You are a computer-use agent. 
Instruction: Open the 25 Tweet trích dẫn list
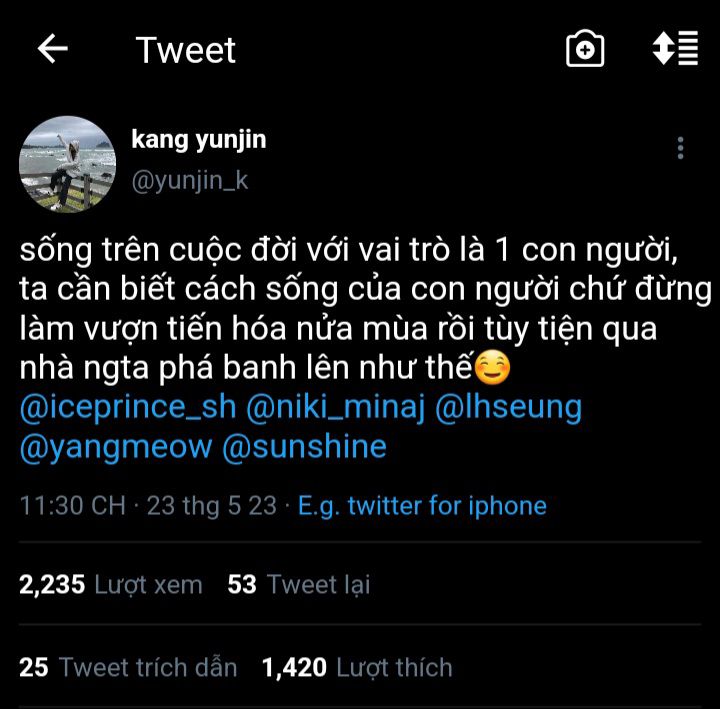point(129,667)
